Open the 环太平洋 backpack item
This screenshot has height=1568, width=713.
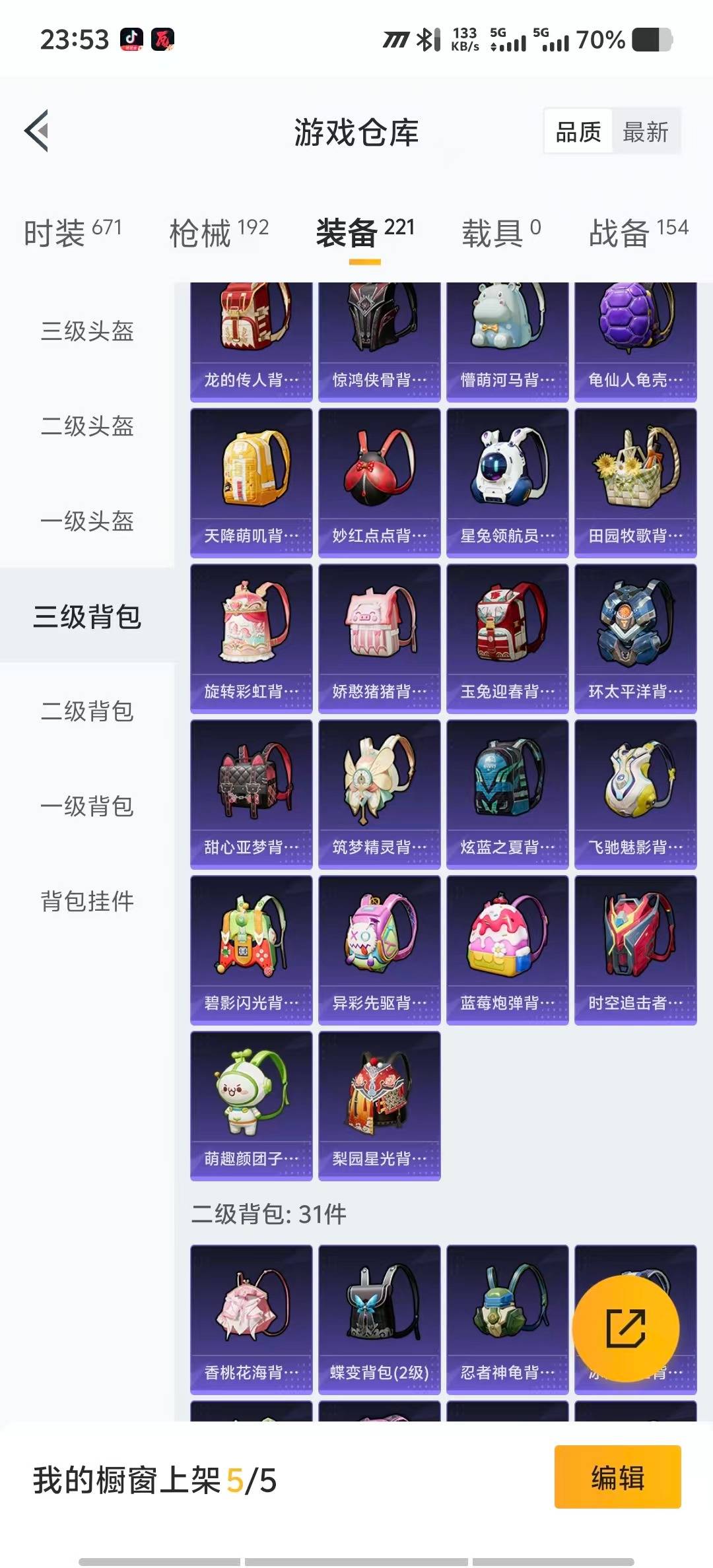[635, 638]
